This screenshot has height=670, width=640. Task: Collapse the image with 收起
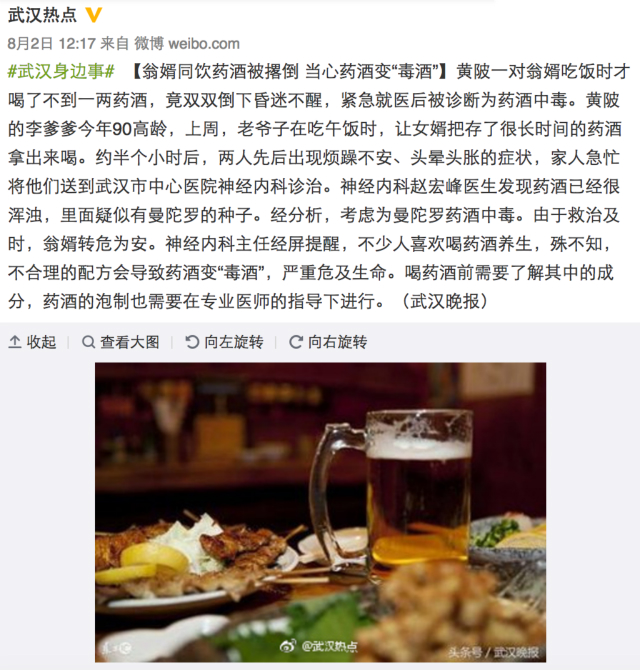[x=33, y=342]
